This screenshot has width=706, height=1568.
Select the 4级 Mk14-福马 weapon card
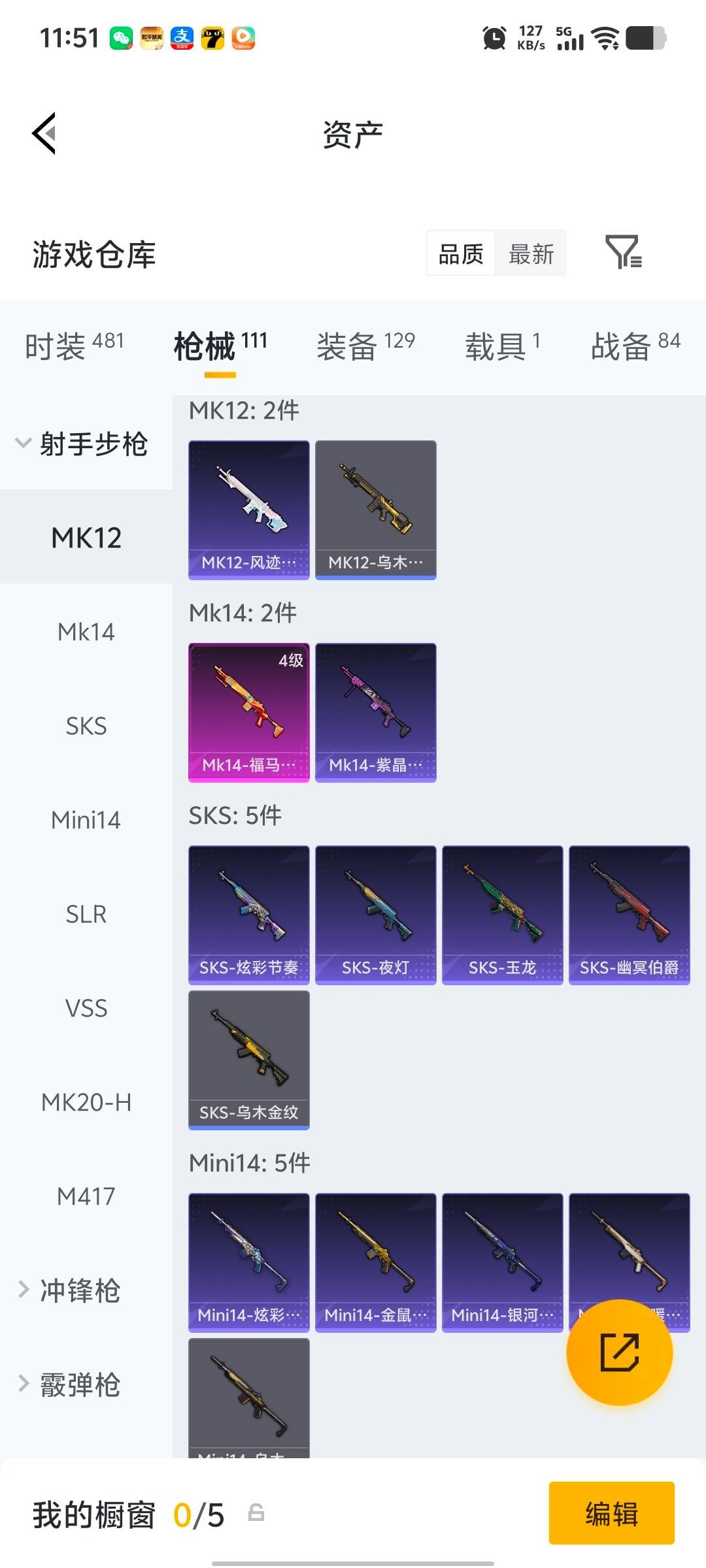pos(248,712)
